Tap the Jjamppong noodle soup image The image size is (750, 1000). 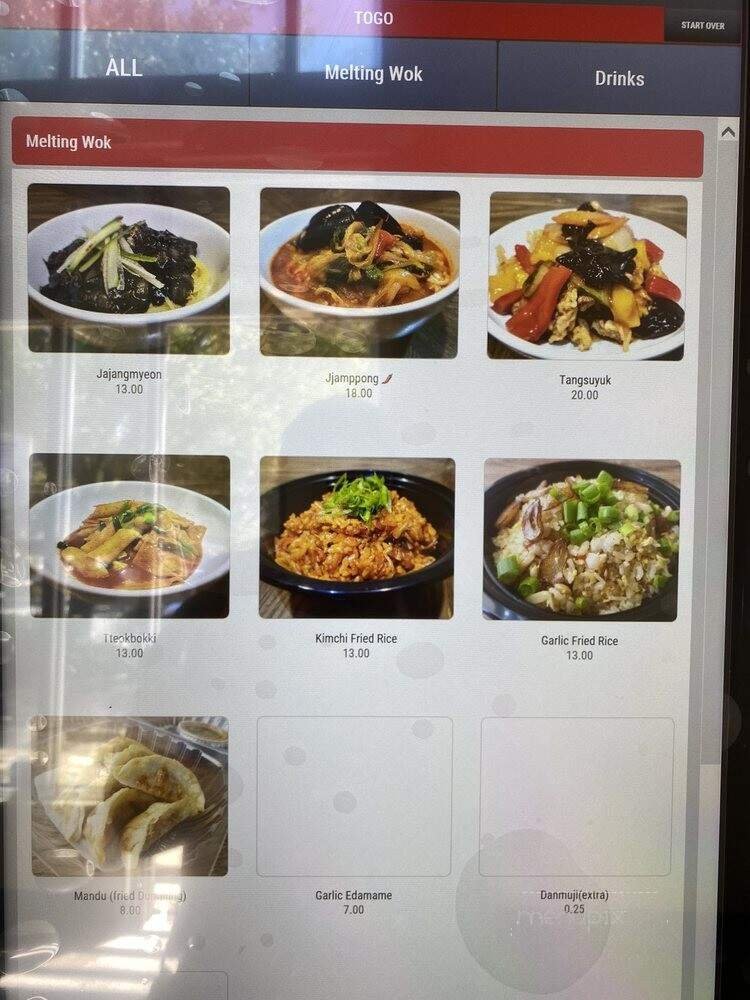click(x=358, y=271)
